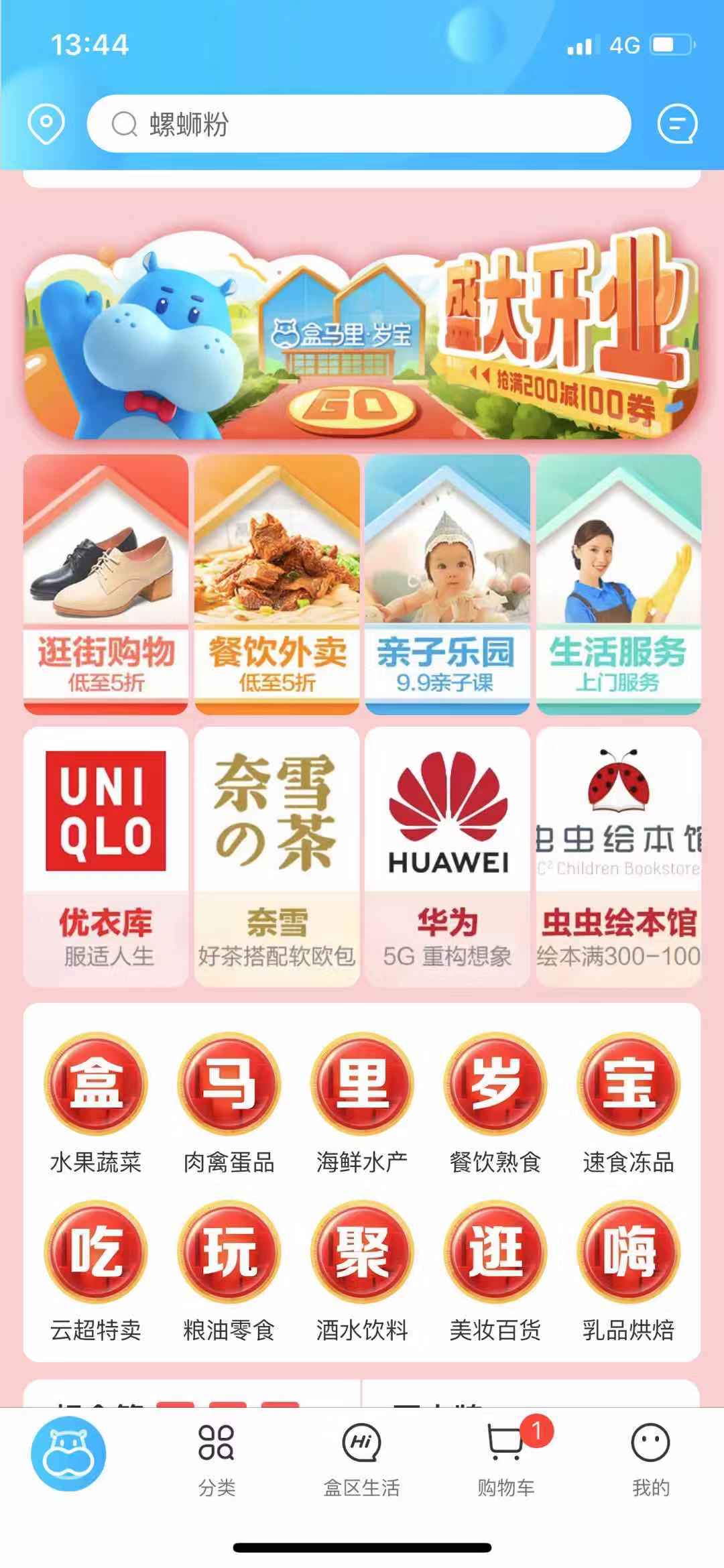Open the 虫虫绘本馆 bookstore card
Image resolution: width=724 pixels, height=1568 pixels.
(618, 856)
